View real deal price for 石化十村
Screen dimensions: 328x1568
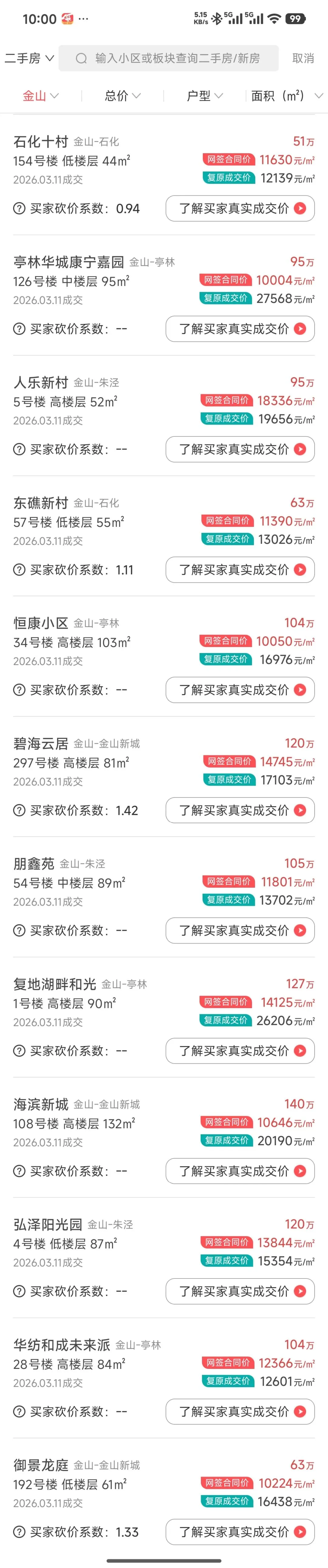tap(240, 208)
